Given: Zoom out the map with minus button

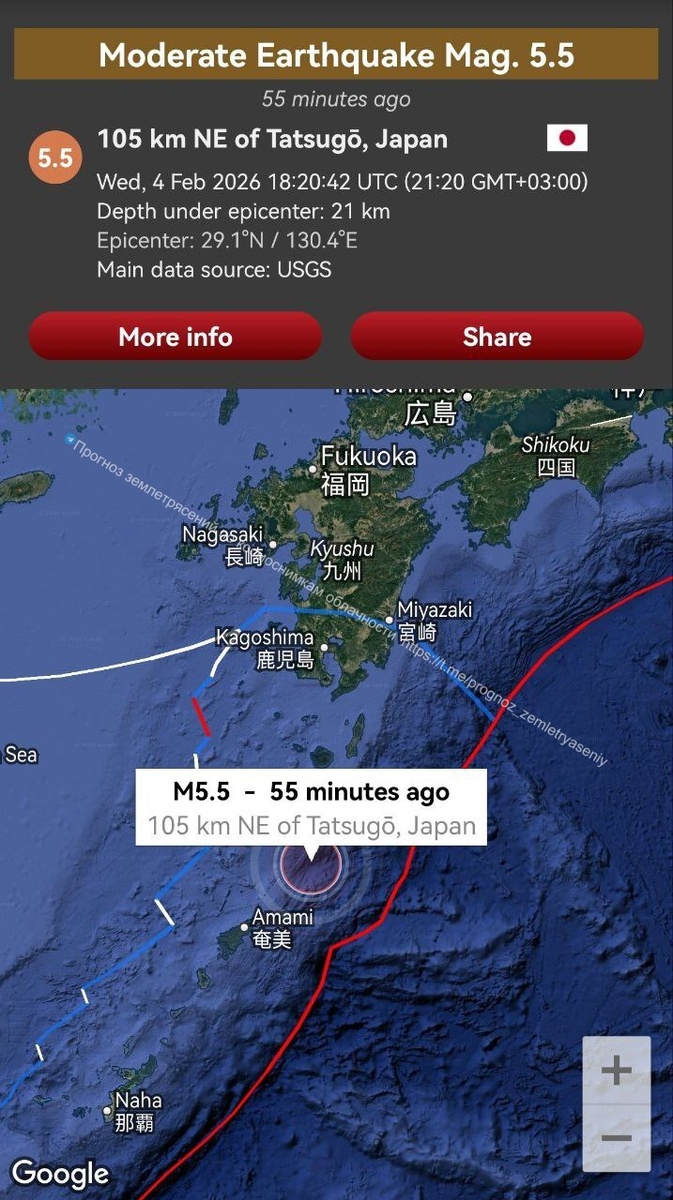Looking at the screenshot, I should (x=617, y=1138).
